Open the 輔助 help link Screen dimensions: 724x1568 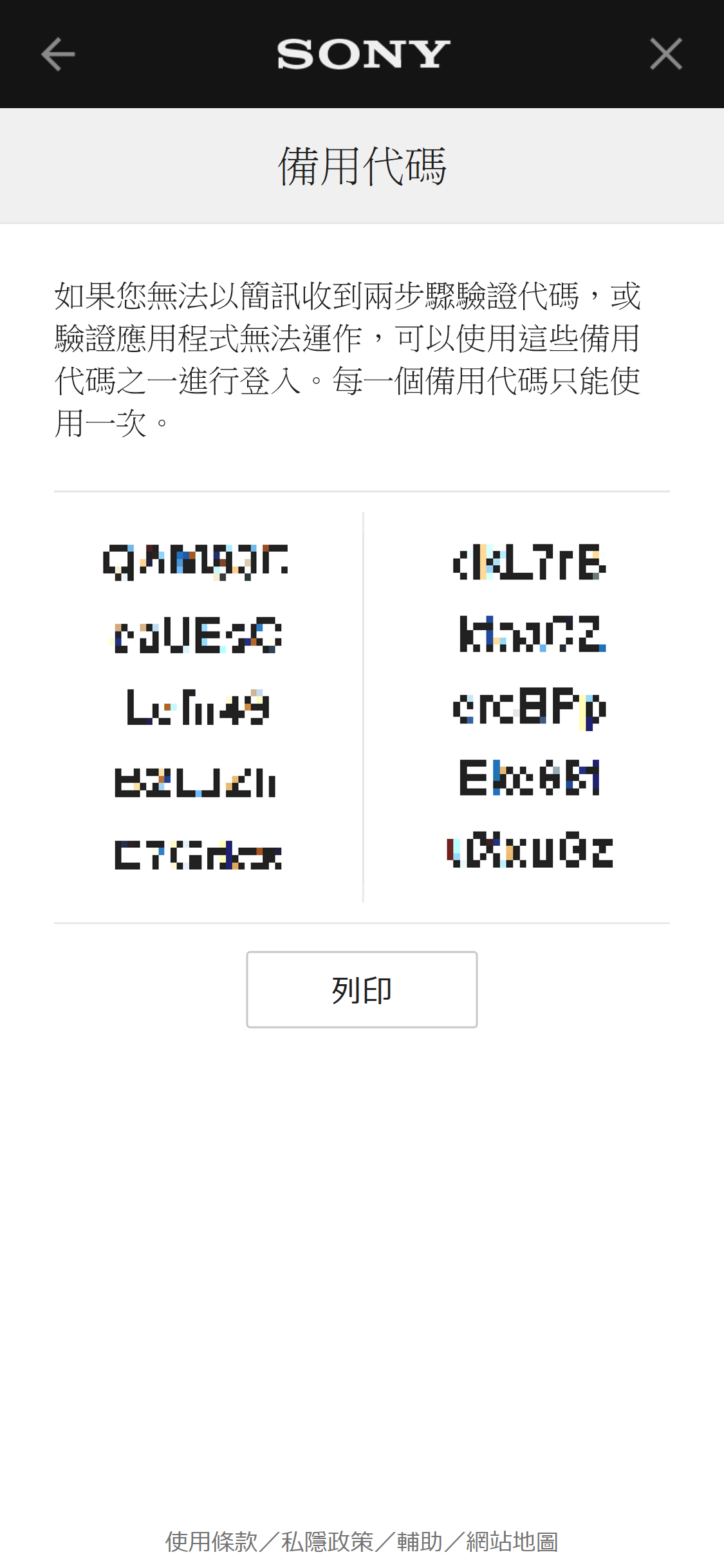(420, 1542)
